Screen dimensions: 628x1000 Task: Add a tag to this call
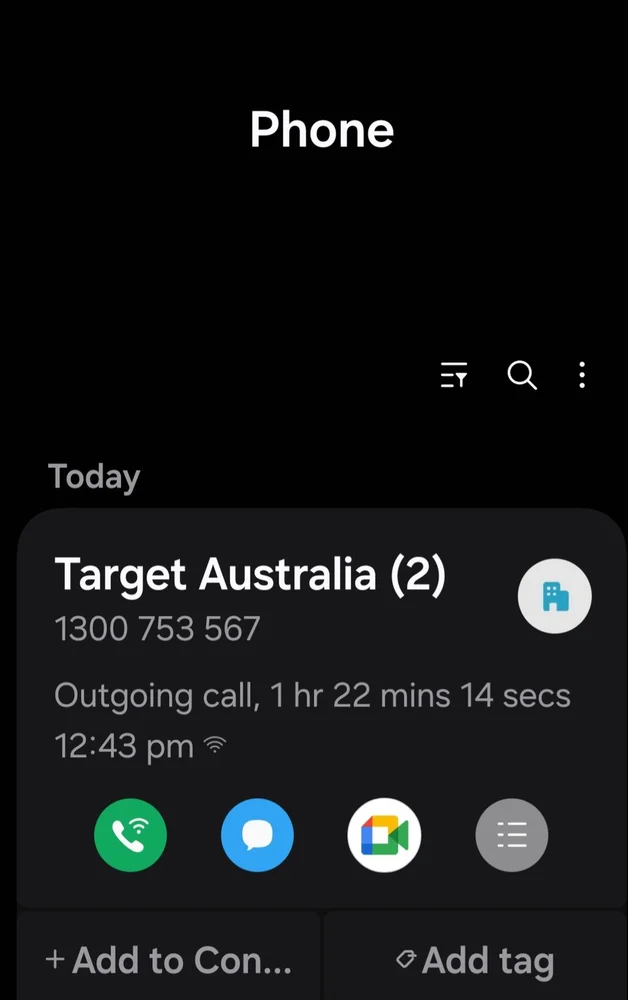(475, 961)
